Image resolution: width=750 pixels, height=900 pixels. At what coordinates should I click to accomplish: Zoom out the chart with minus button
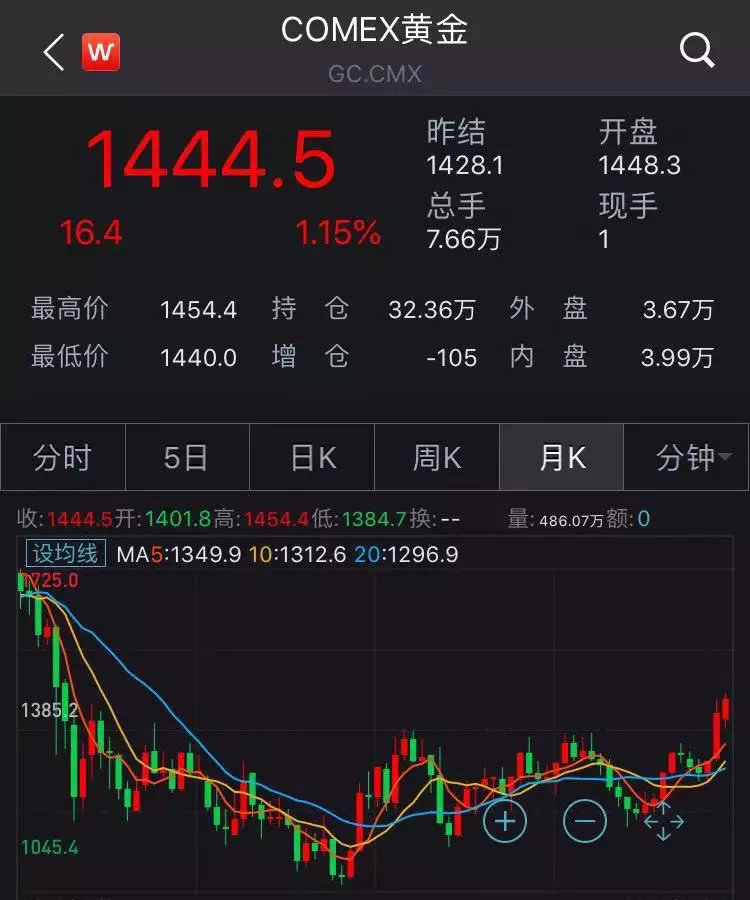585,821
